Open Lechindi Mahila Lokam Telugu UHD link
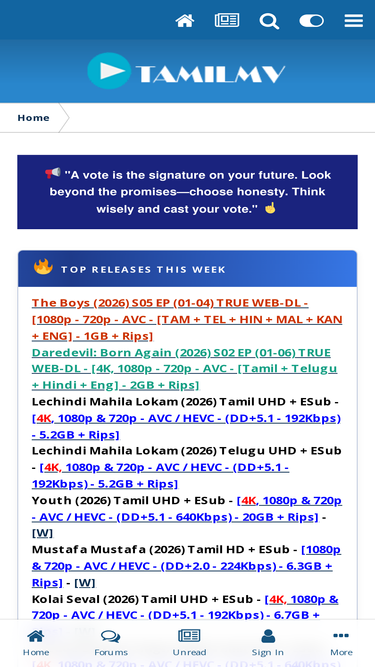This screenshot has width=375, height=667. coord(161,476)
